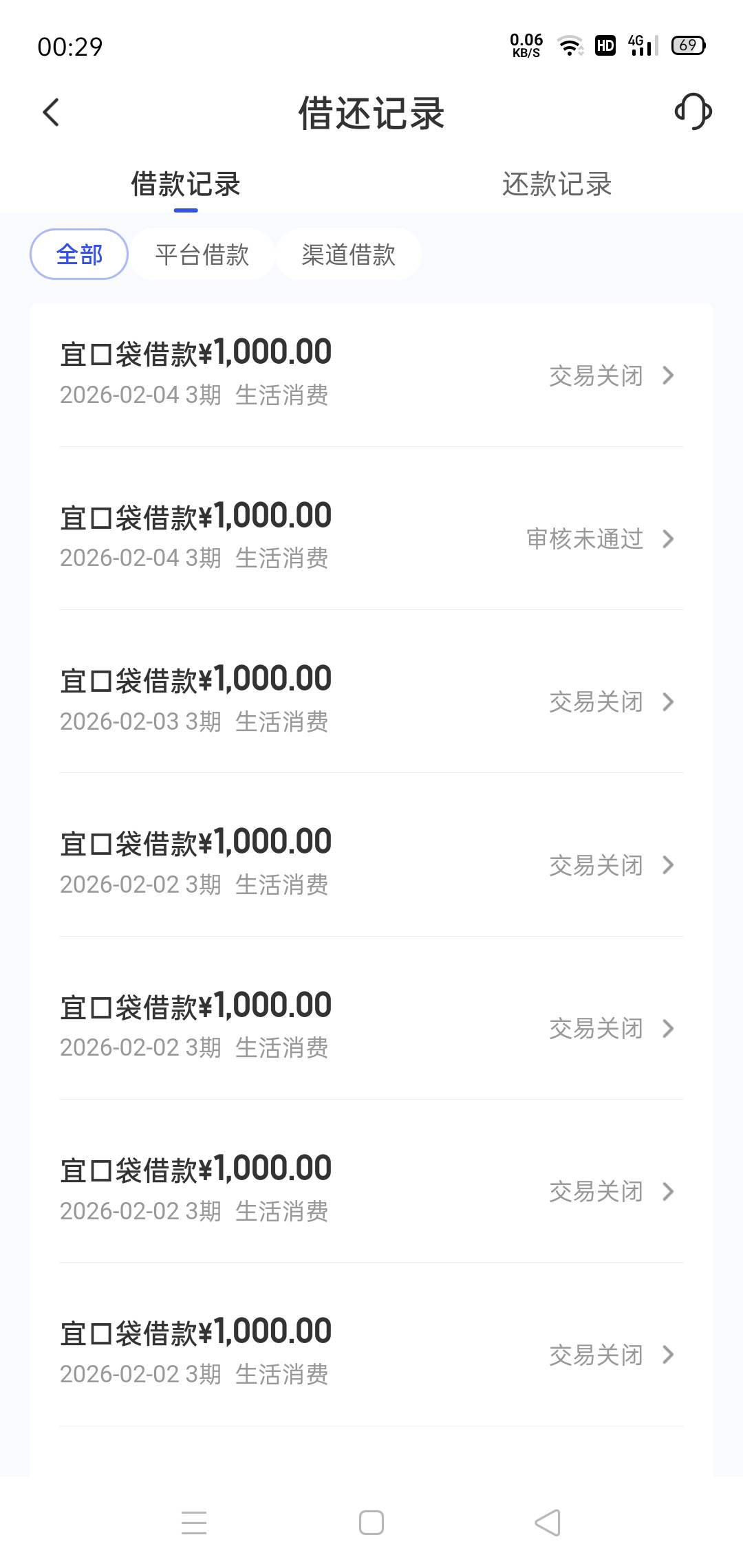Image resolution: width=743 pixels, height=1568 pixels.
Task: View the 2026-02-03 loan record
Action: tap(371, 701)
